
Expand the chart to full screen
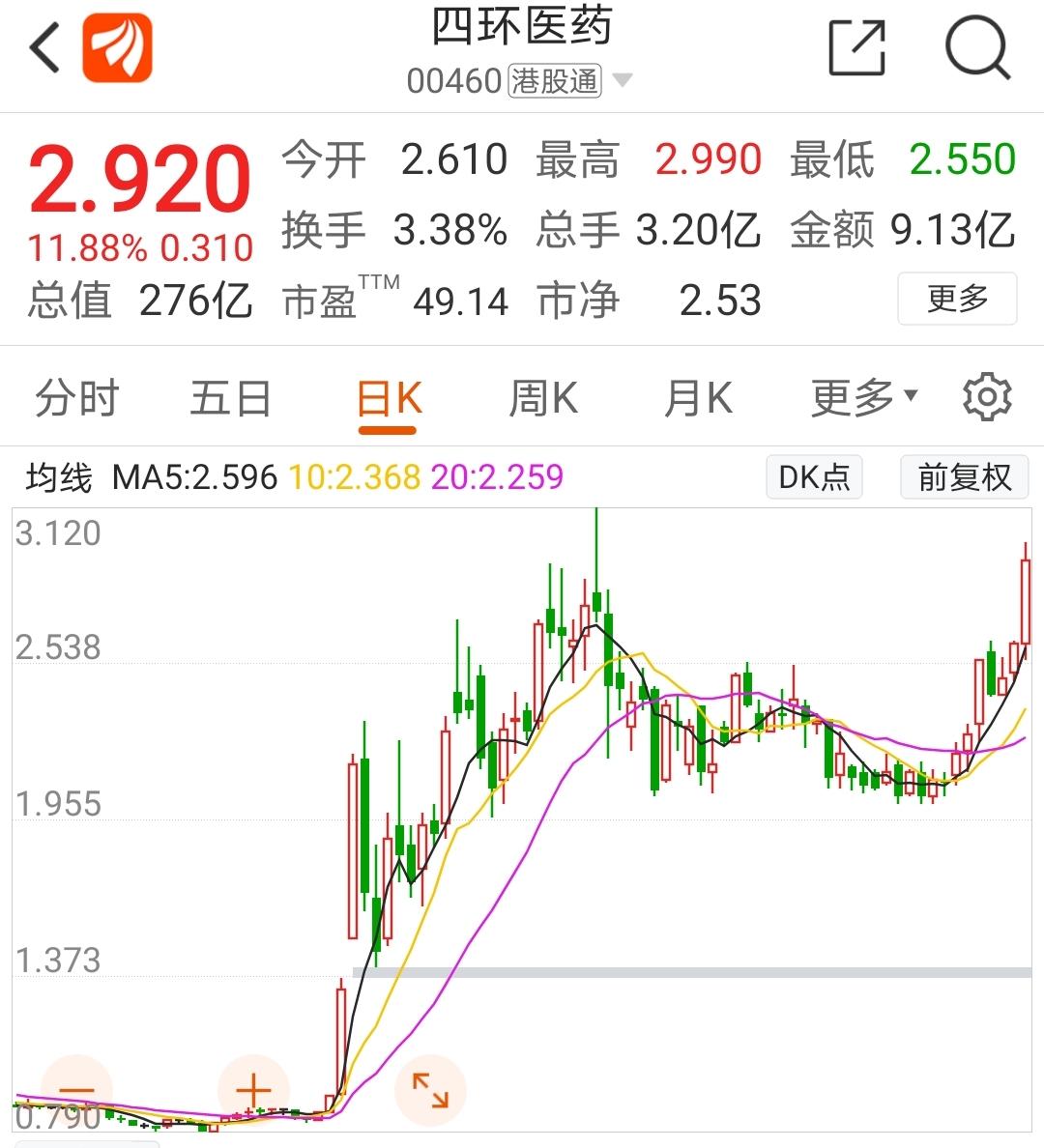(430, 1091)
